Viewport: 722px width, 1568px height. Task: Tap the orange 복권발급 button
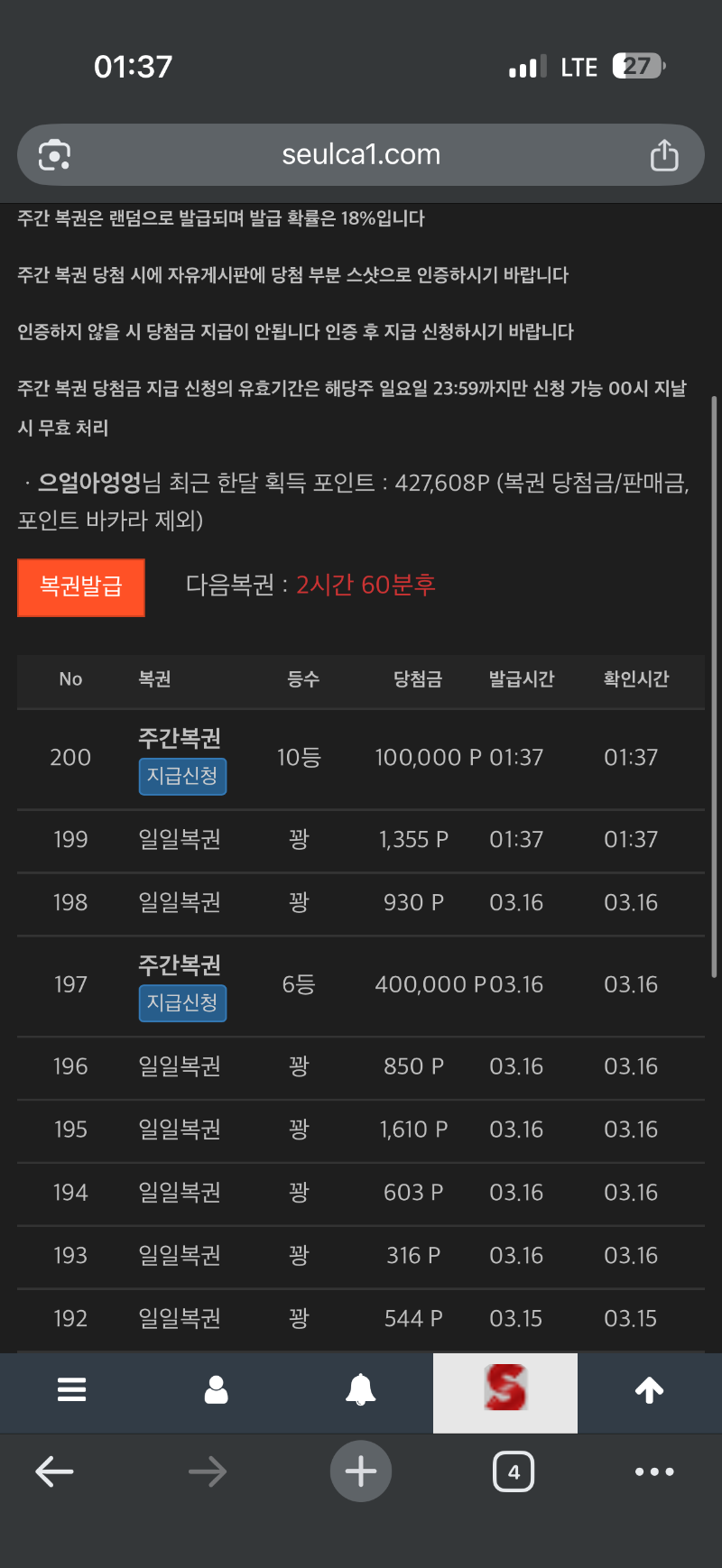(x=81, y=587)
